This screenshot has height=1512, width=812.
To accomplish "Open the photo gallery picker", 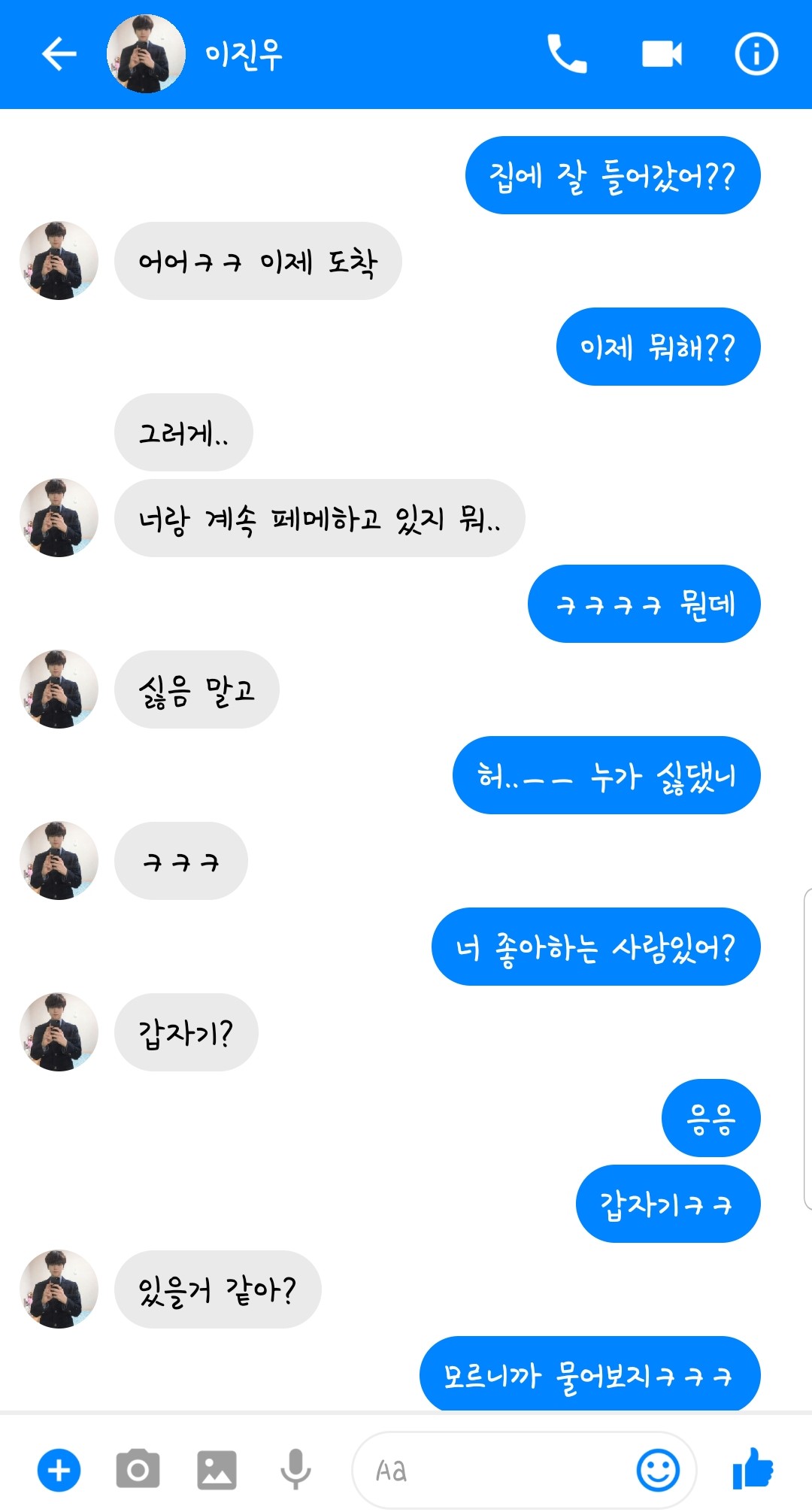I will pyautogui.click(x=217, y=1469).
